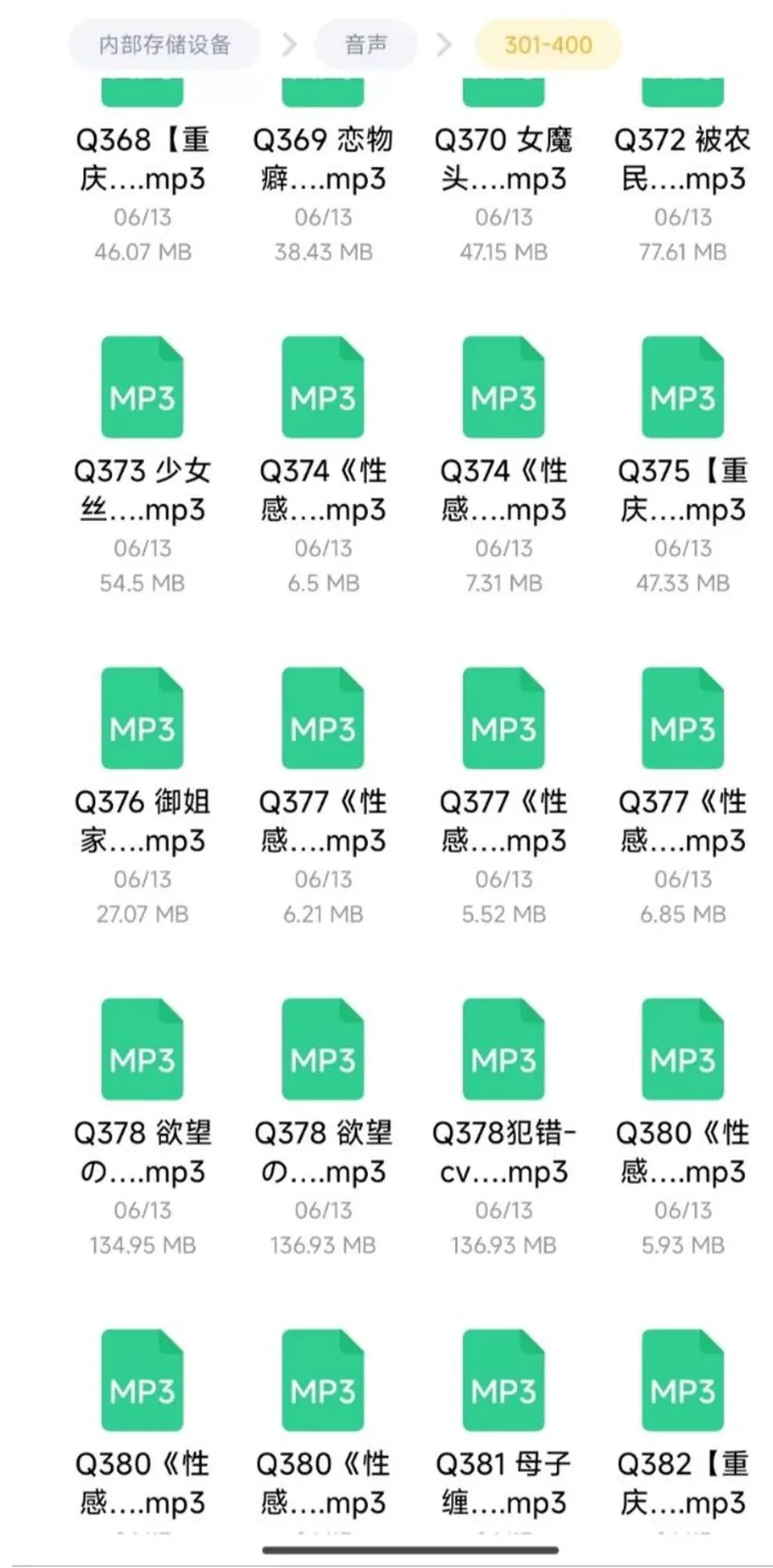Go to 内部存储设备 in the breadcrumb
The height and width of the screenshot is (1568, 773).
coord(164,44)
